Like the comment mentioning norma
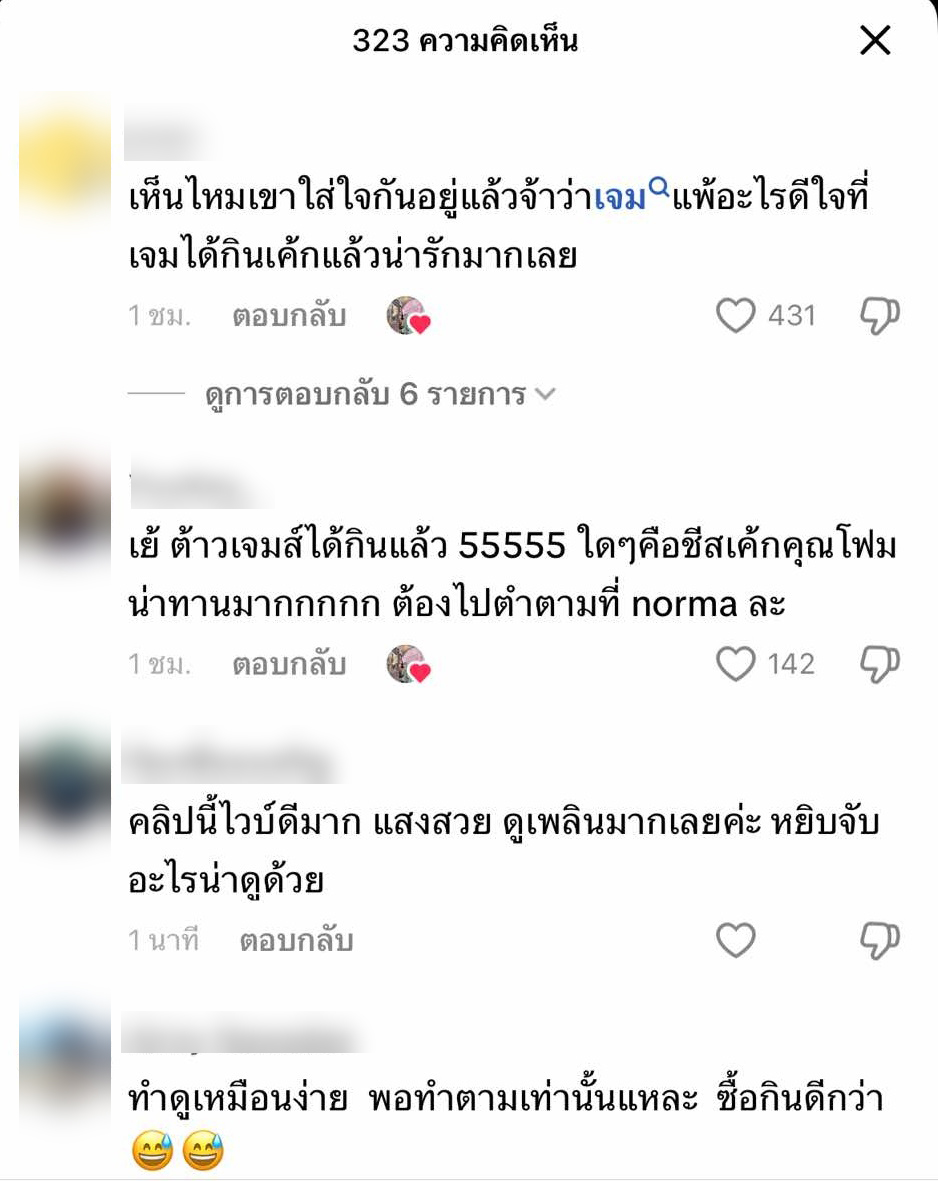Screen dimensions: 938x1181 [x=737, y=664]
